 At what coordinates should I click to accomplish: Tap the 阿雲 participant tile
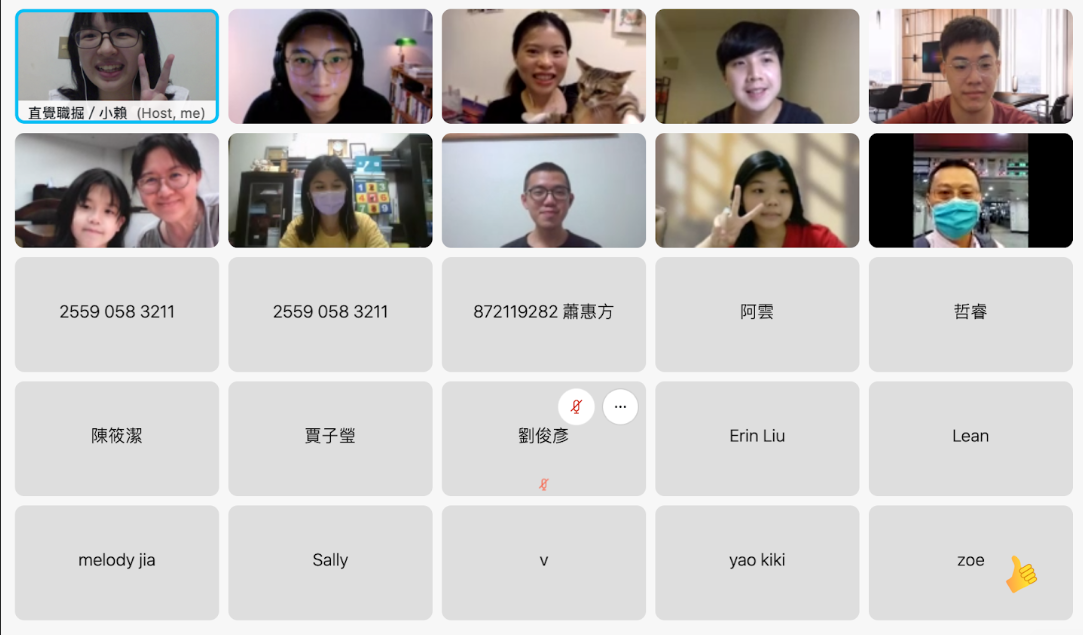coord(757,313)
